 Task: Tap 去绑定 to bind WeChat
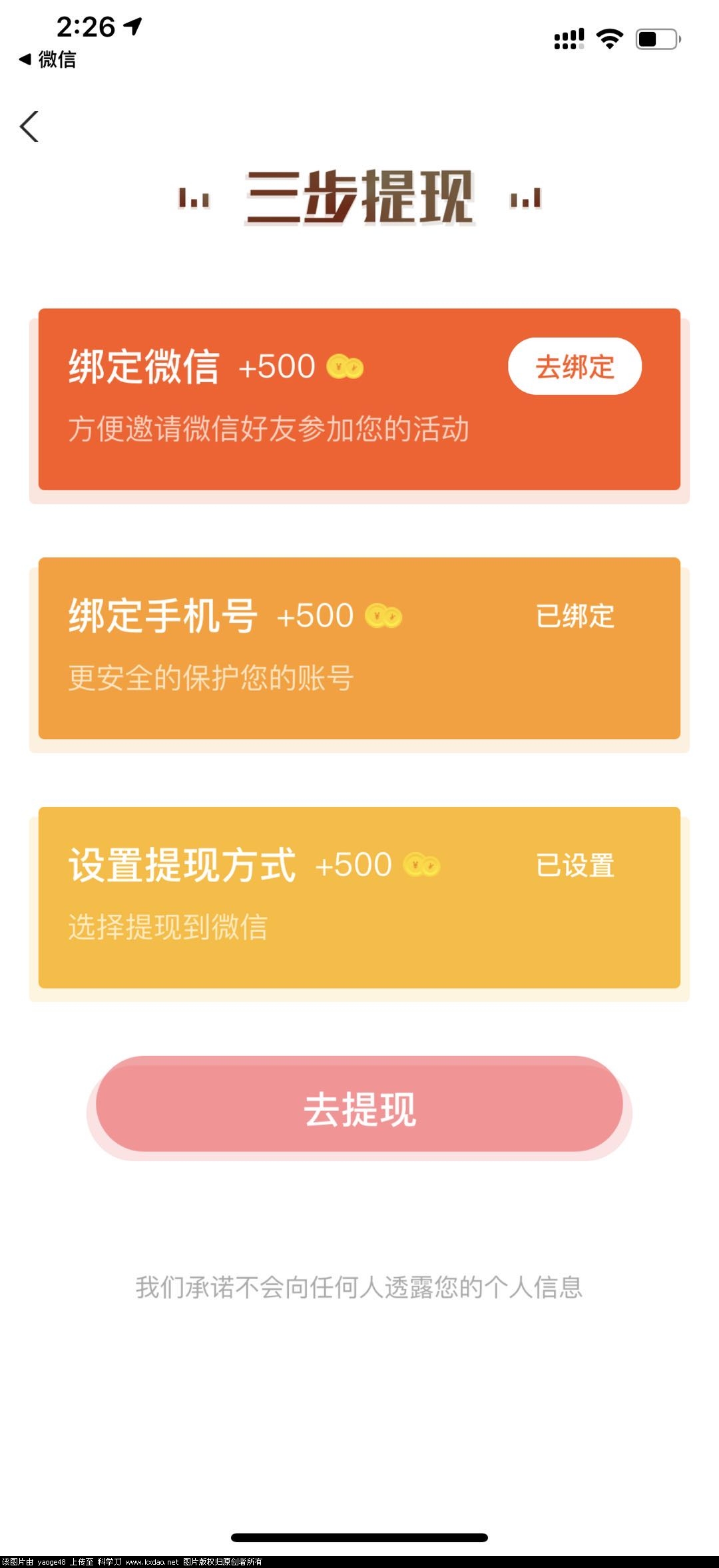point(575,367)
